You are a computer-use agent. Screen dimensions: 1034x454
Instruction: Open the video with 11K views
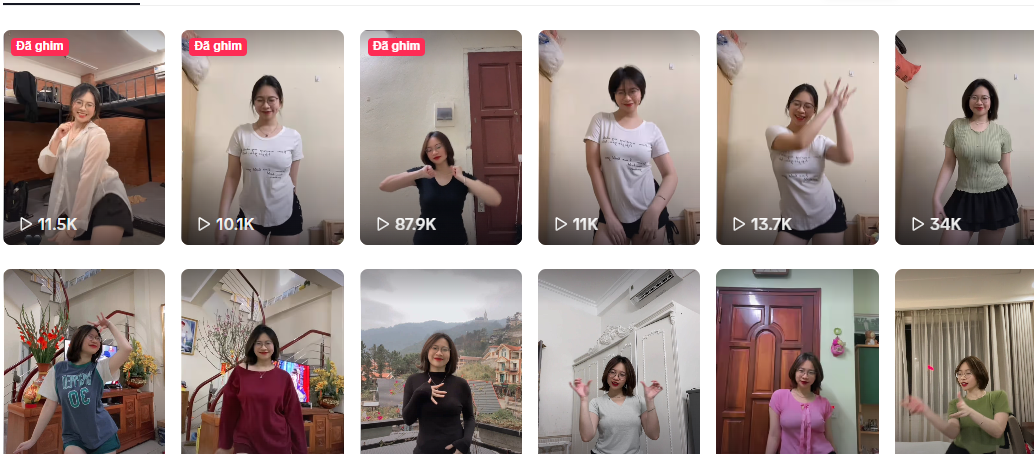tap(619, 137)
